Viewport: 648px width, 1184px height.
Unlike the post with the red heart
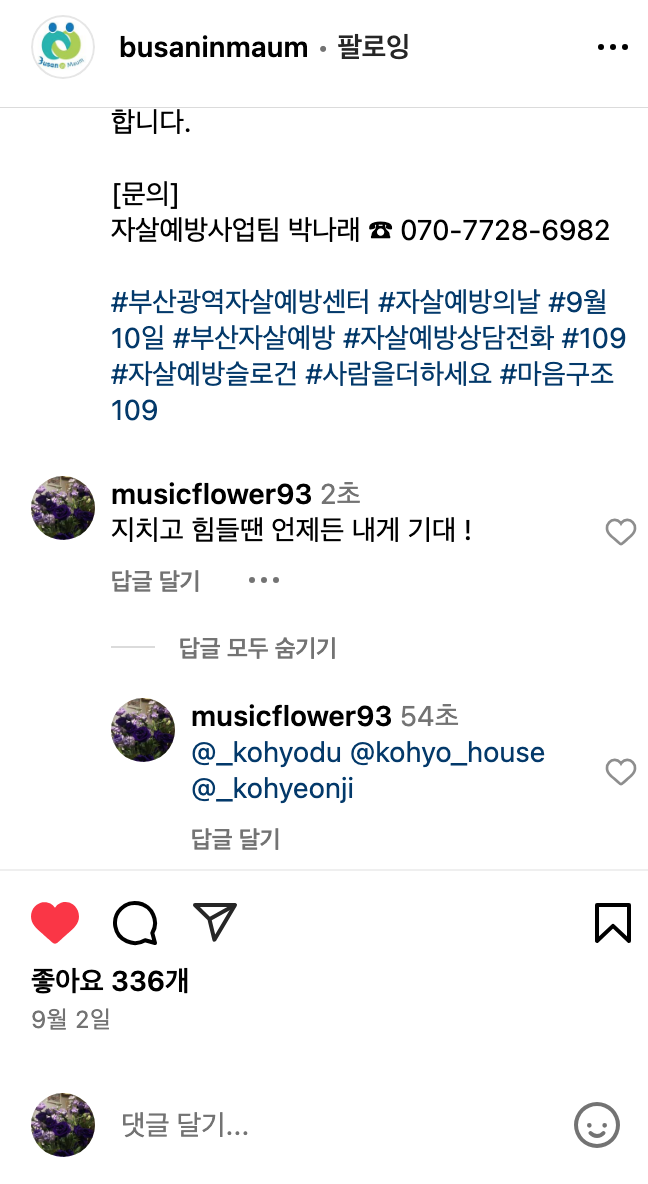pyautogui.click(x=55, y=922)
